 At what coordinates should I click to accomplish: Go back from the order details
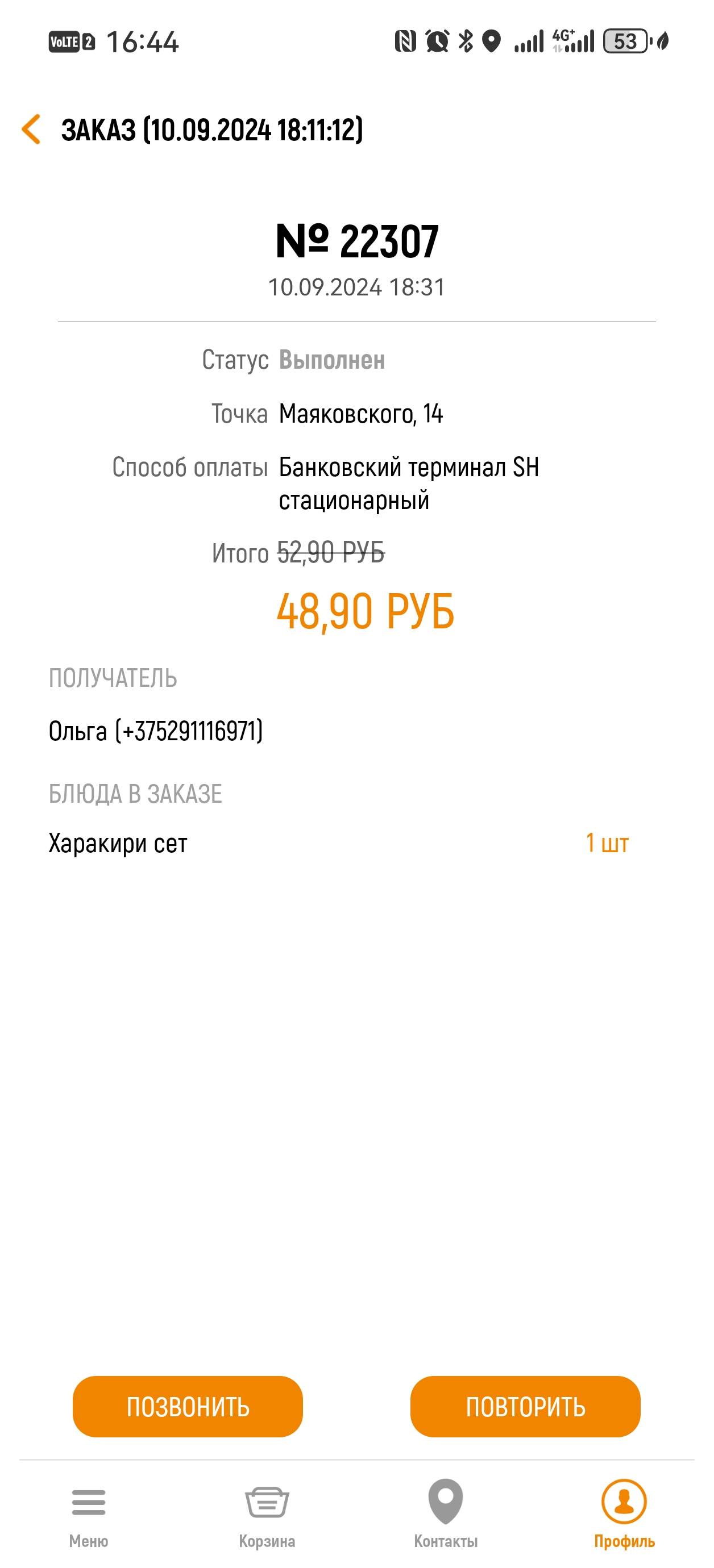(31, 129)
